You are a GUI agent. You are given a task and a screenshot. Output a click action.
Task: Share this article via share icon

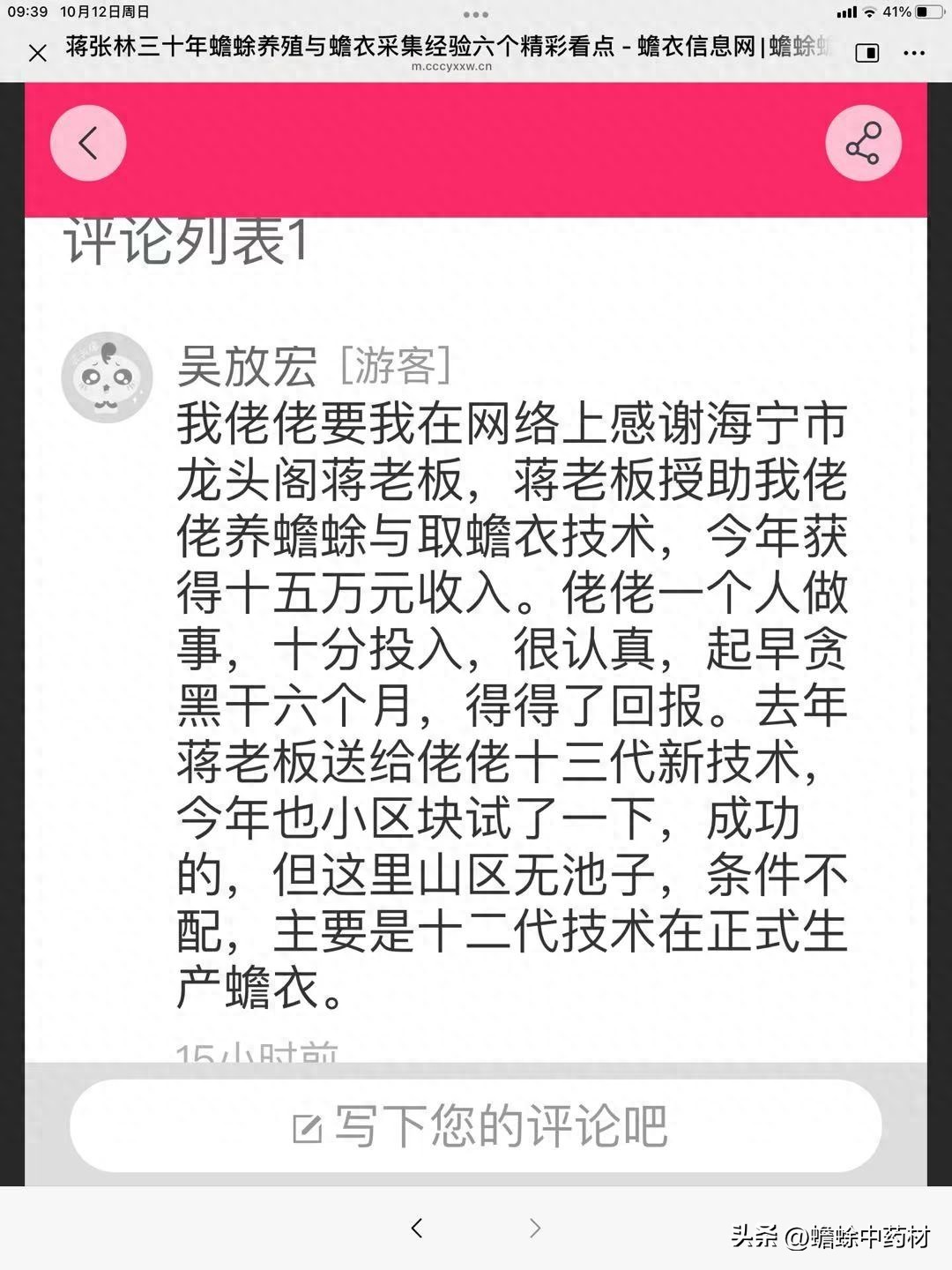click(x=863, y=143)
